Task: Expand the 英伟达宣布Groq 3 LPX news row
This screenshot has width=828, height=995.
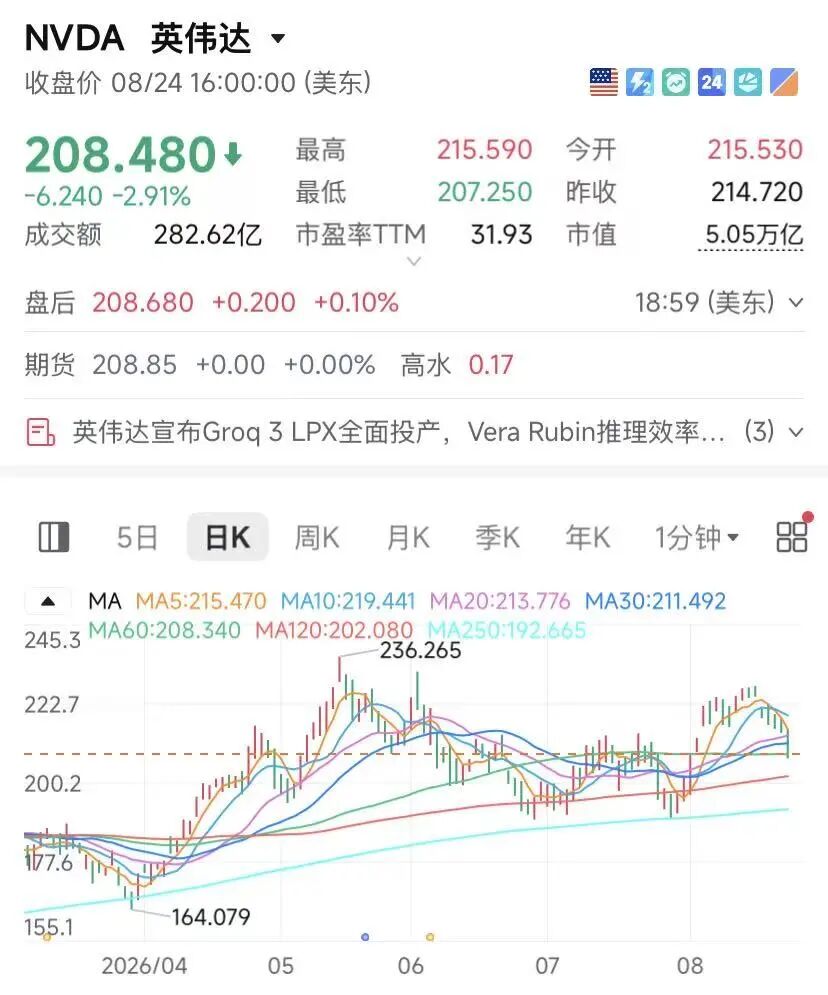Action: coord(414,432)
